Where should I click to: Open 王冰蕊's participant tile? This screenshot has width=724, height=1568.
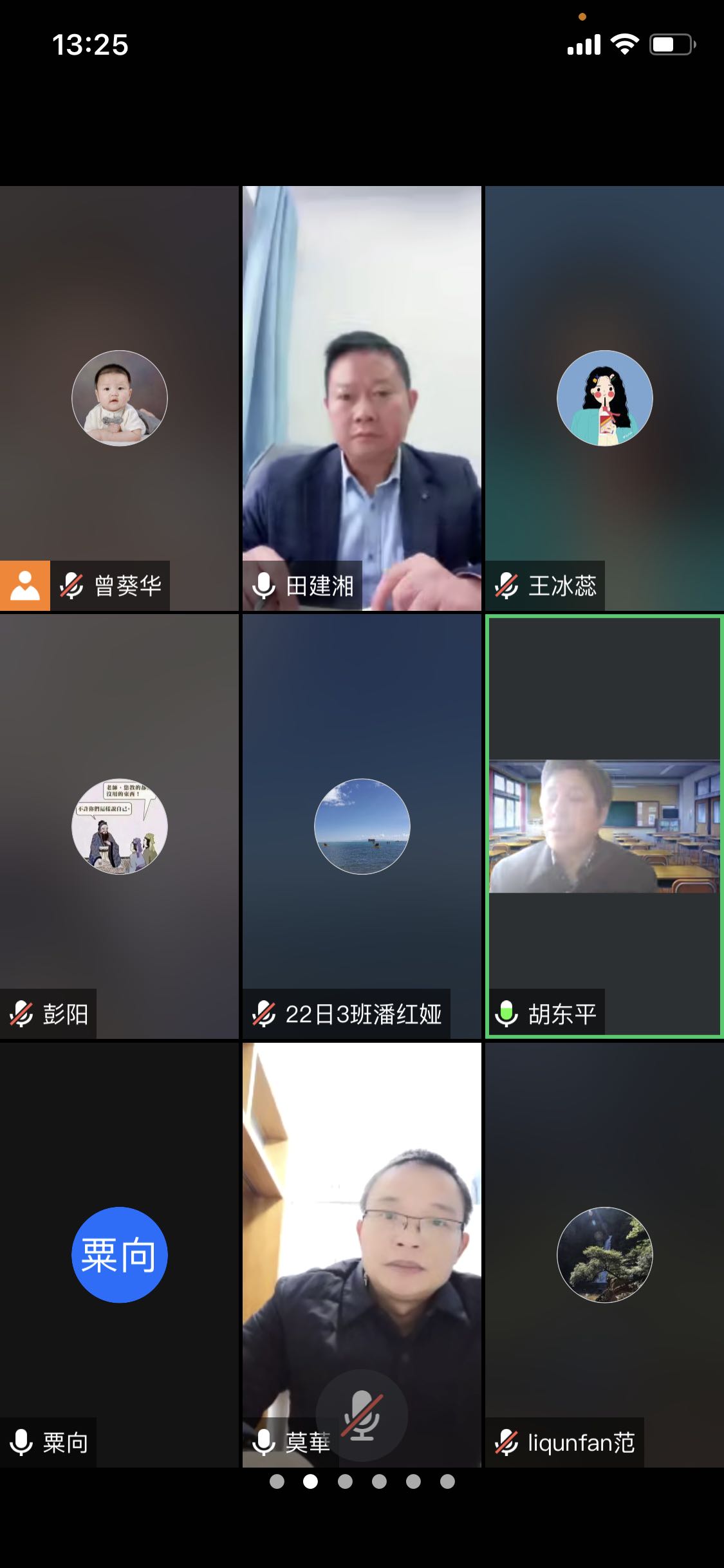[x=604, y=398]
